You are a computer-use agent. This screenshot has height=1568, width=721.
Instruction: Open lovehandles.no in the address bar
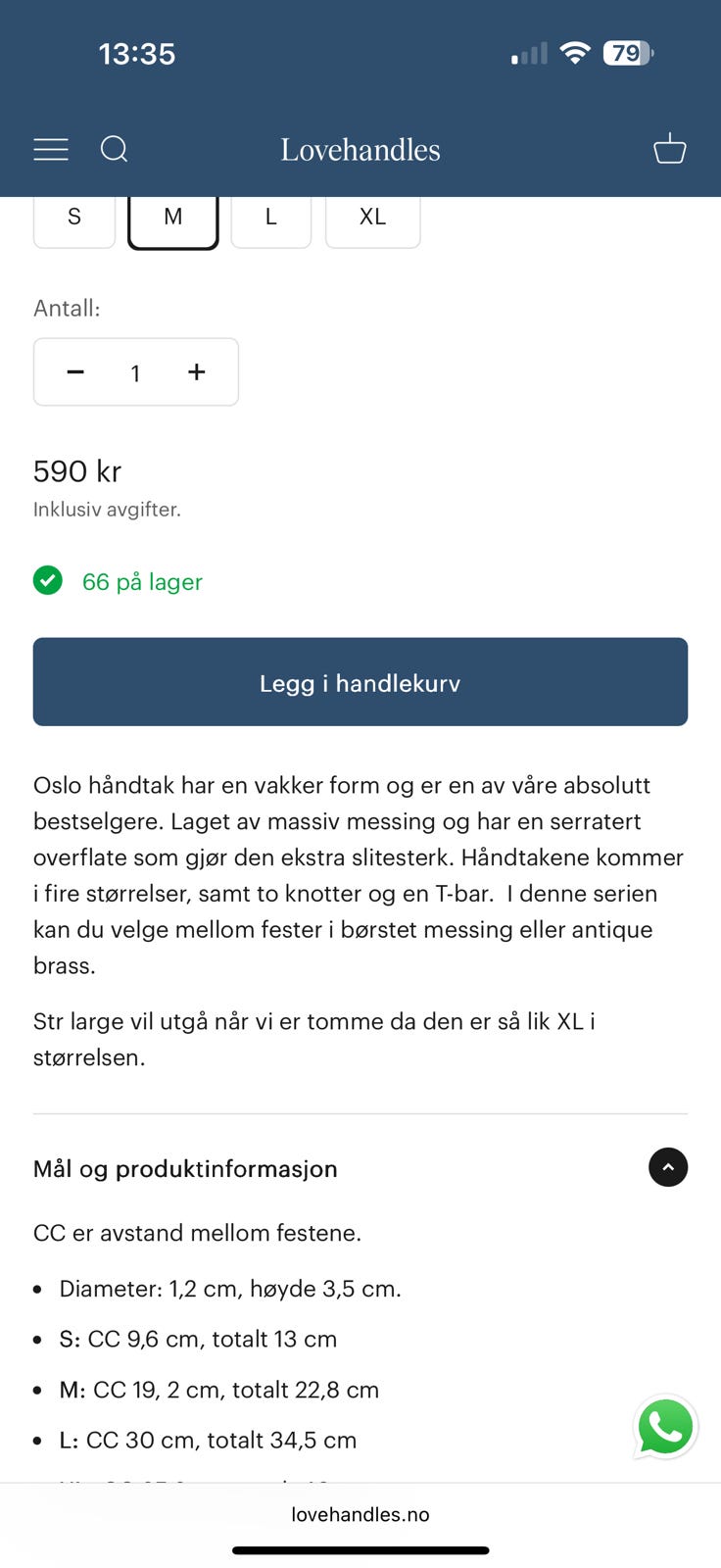coord(360,1514)
